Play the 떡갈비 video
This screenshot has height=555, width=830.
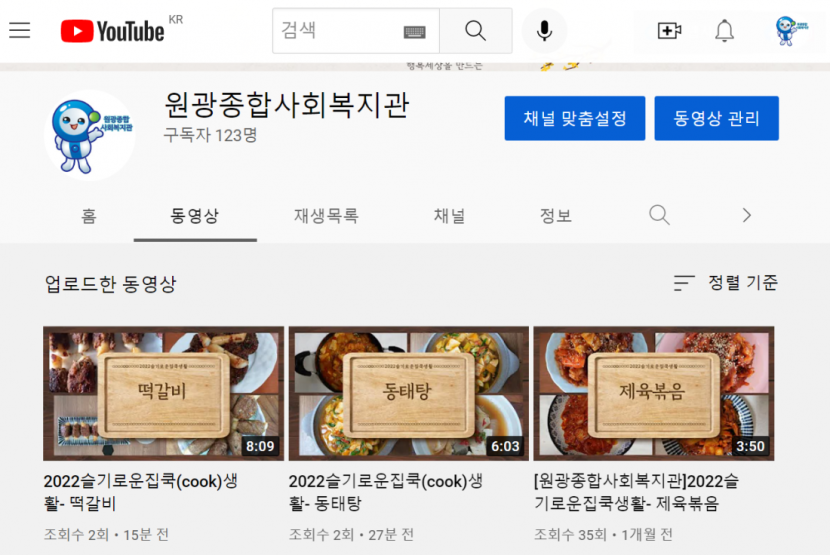(x=163, y=393)
